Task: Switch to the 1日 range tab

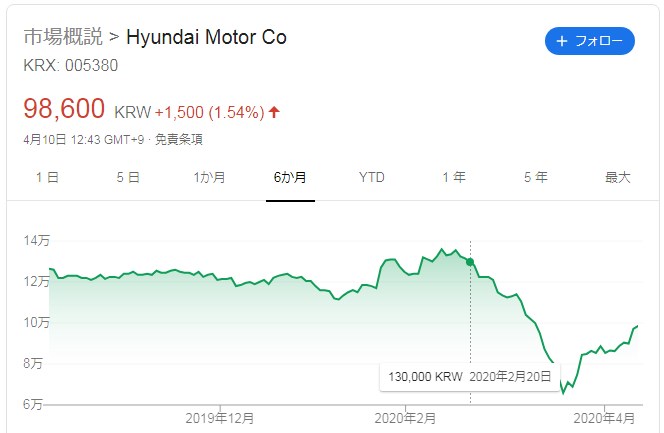Action: [x=47, y=177]
